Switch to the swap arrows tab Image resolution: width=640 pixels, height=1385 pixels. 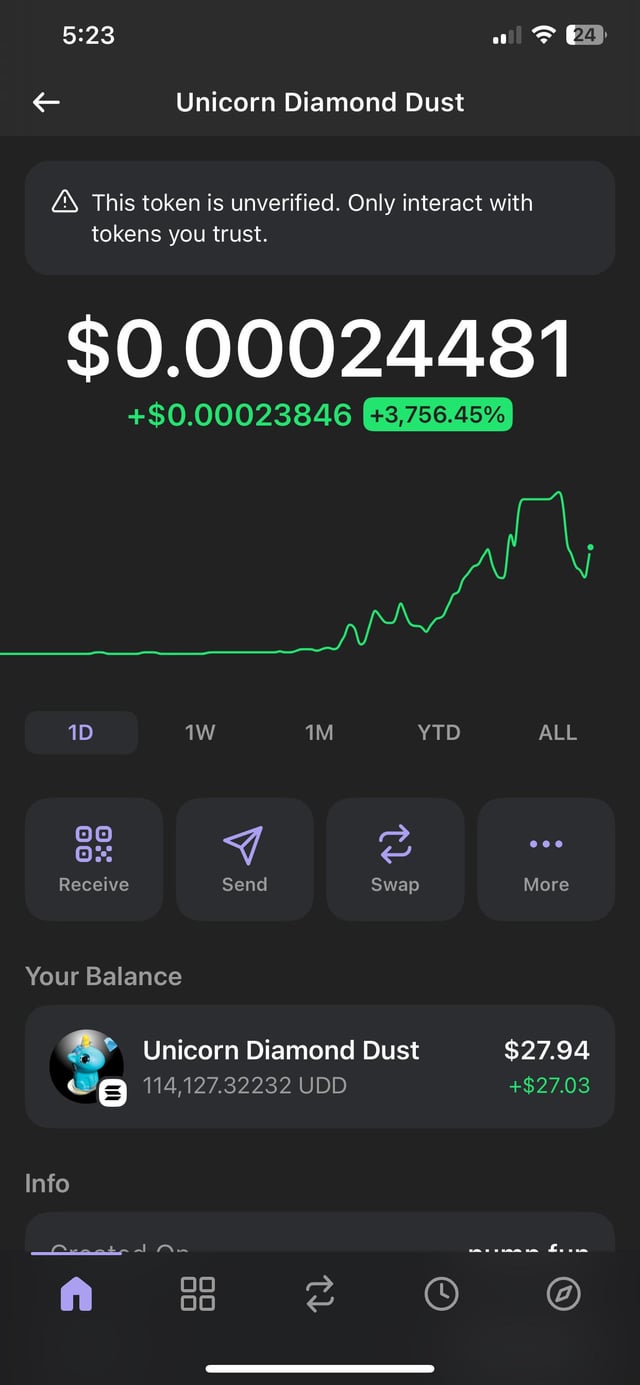coord(319,1294)
